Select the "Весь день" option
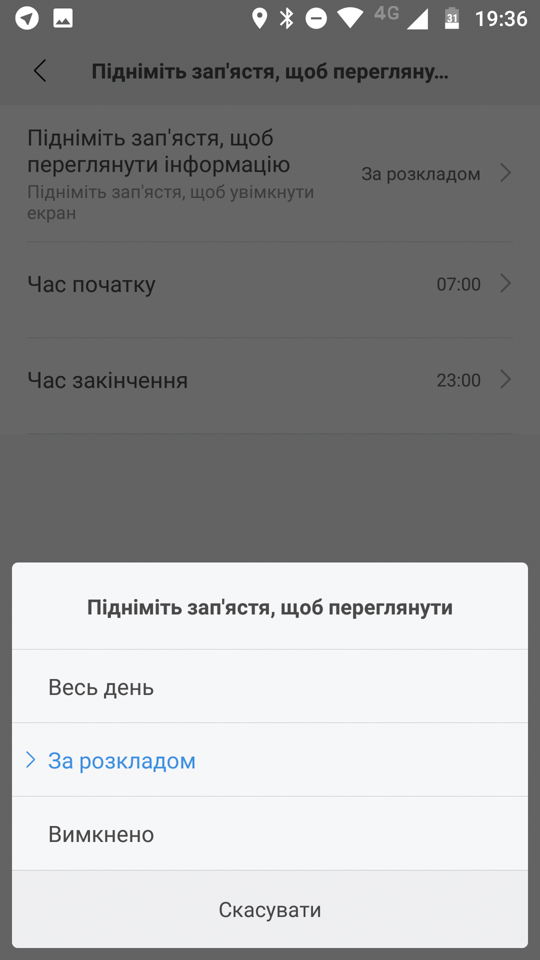Image resolution: width=540 pixels, height=960 pixels. click(269, 687)
